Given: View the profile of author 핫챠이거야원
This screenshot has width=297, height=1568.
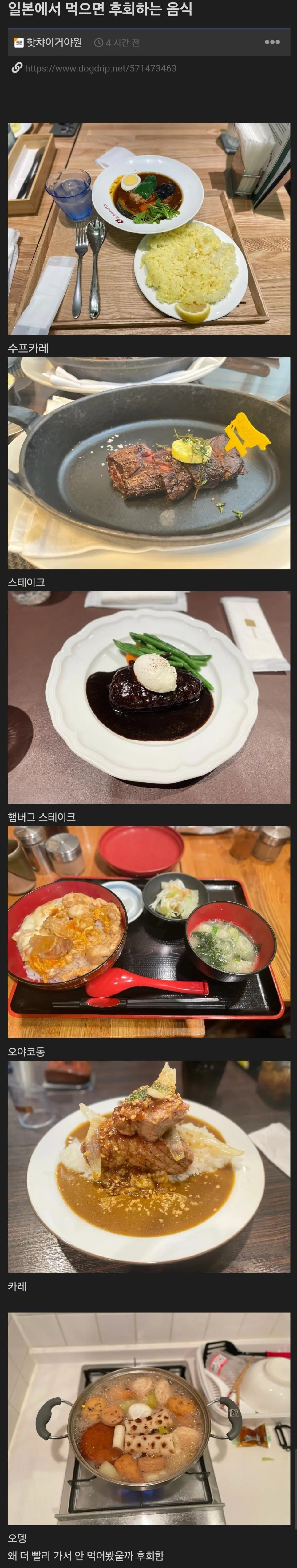Looking at the screenshot, I should click(x=53, y=42).
